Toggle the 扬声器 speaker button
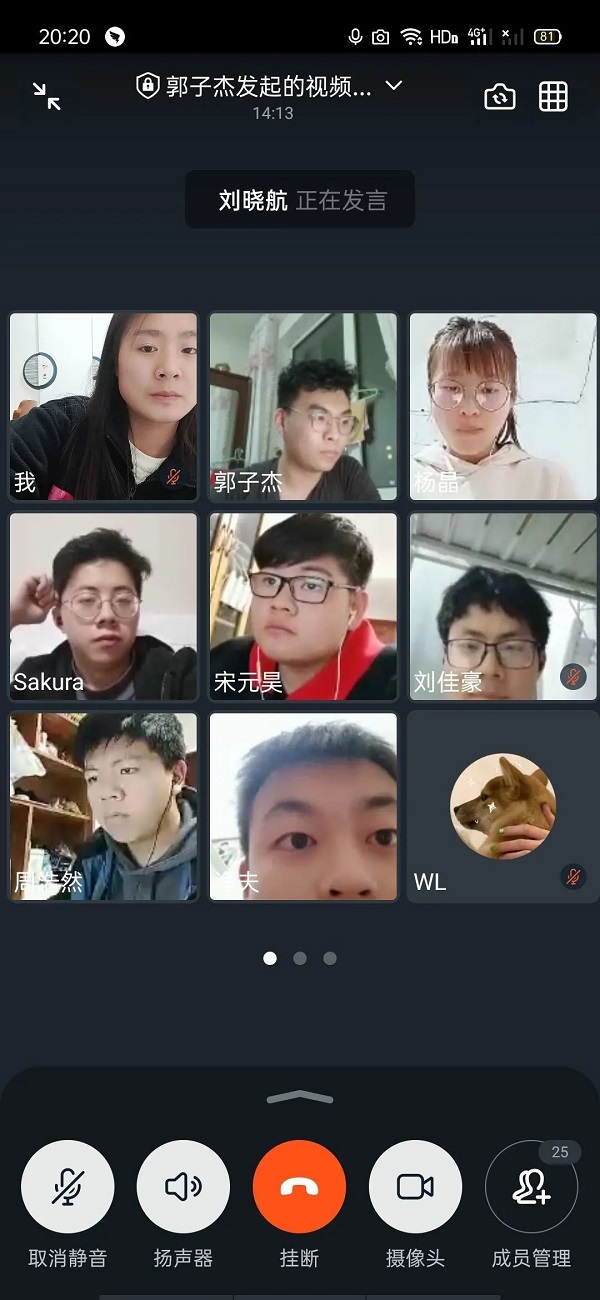Image resolution: width=600 pixels, height=1300 pixels. pyautogui.click(x=183, y=1187)
